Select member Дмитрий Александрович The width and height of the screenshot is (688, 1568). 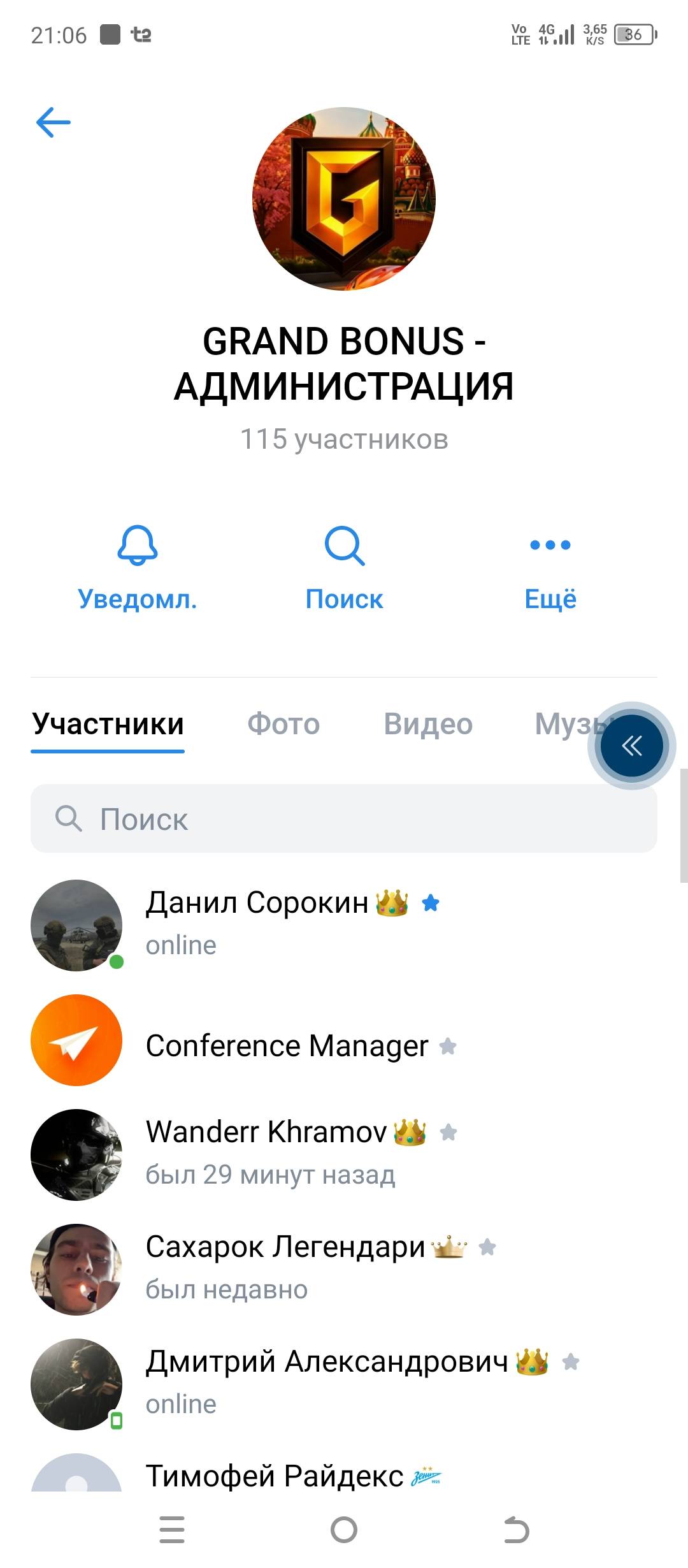(326, 1383)
